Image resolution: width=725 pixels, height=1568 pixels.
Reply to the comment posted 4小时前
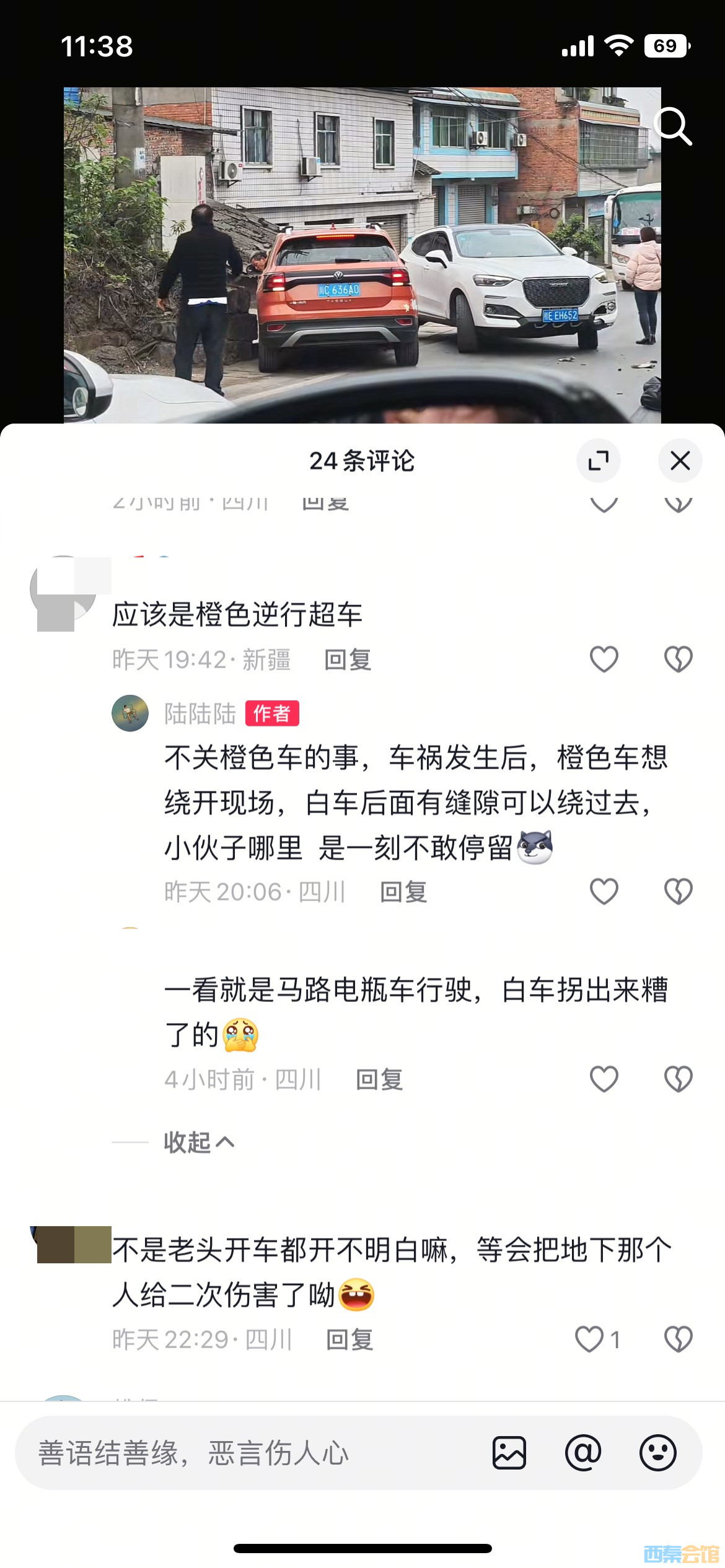point(379,1080)
